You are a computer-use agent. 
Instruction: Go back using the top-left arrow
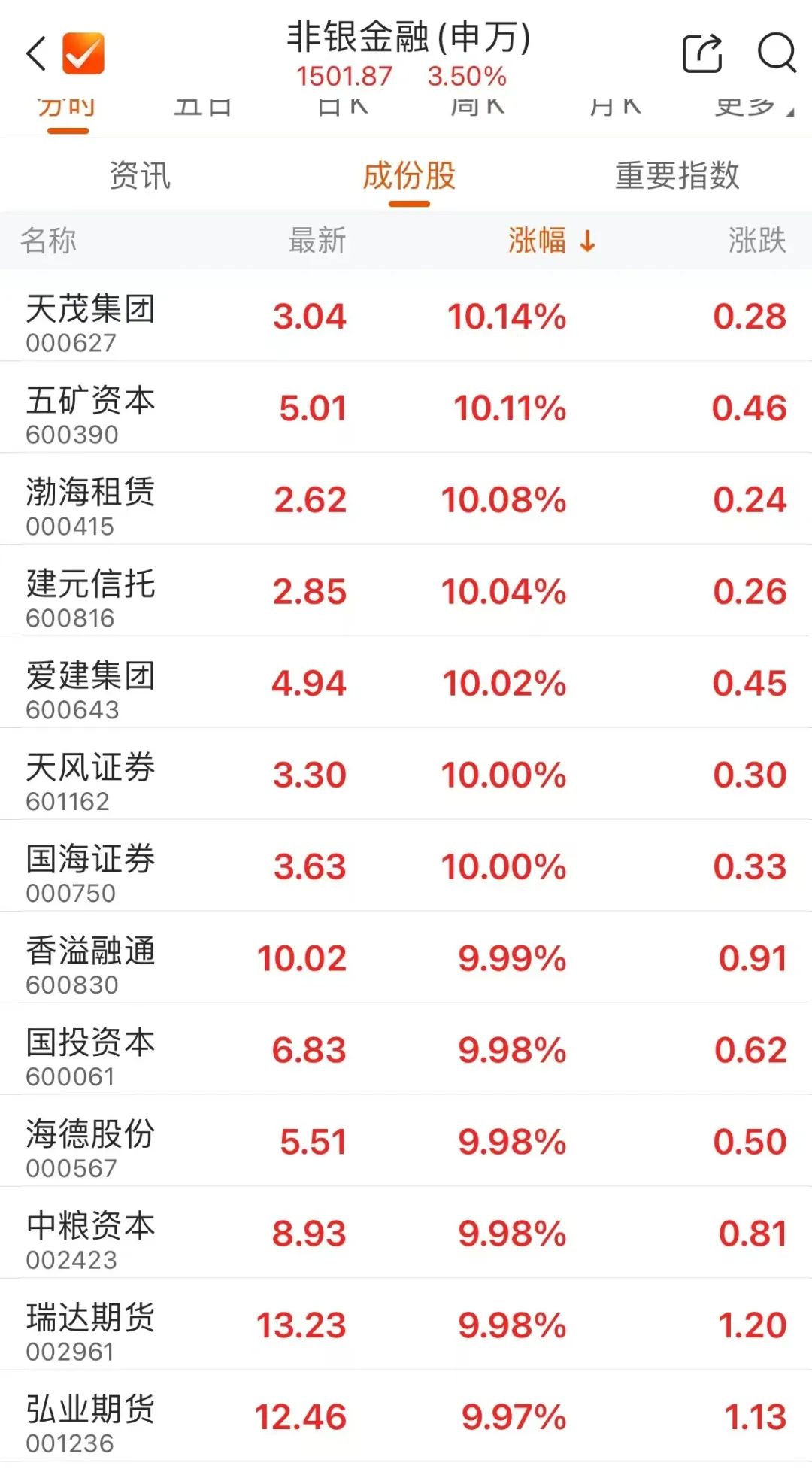click(35, 53)
